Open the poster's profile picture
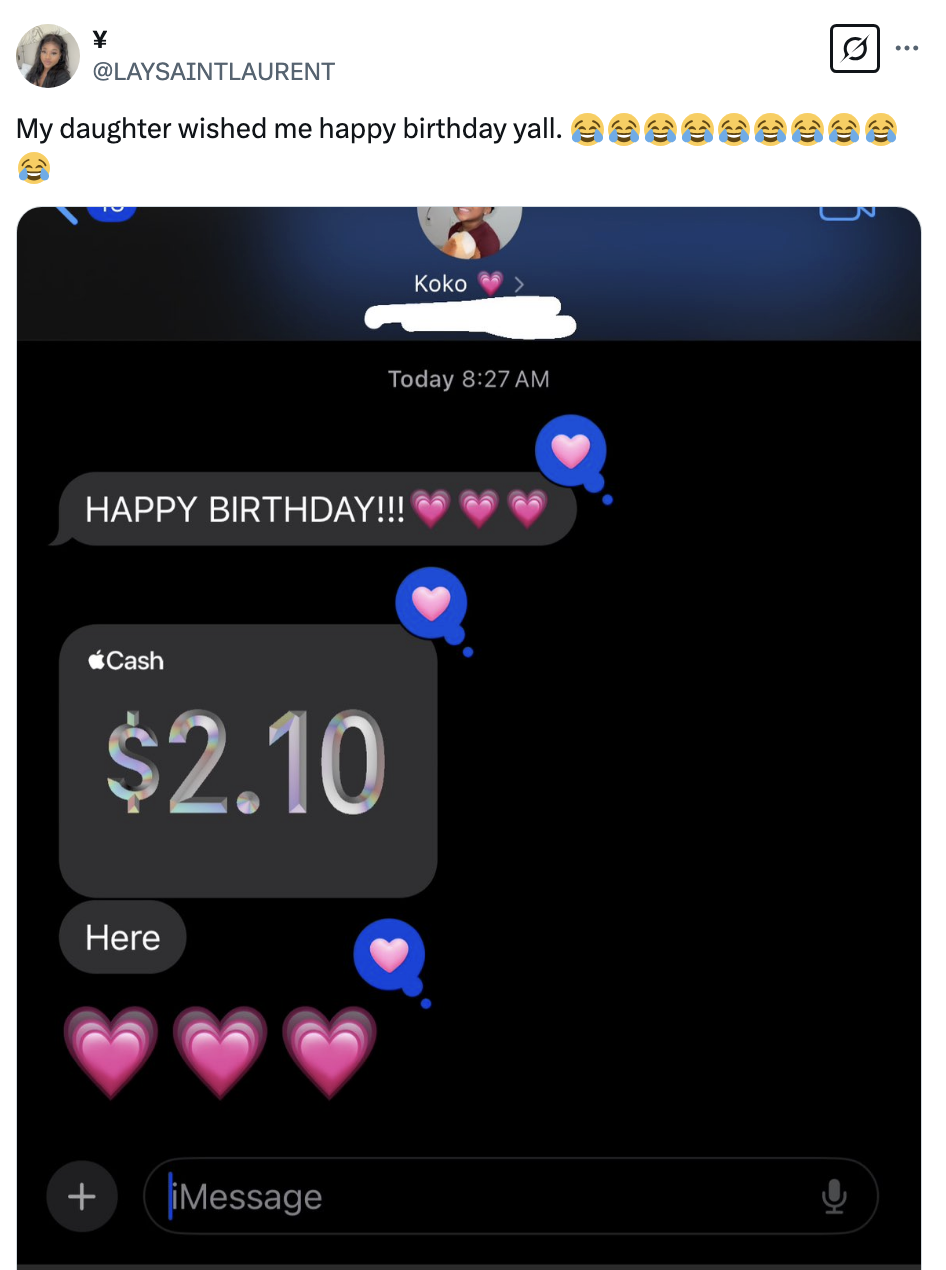Image resolution: width=946 pixels, height=1270 pixels. [x=48, y=56]
